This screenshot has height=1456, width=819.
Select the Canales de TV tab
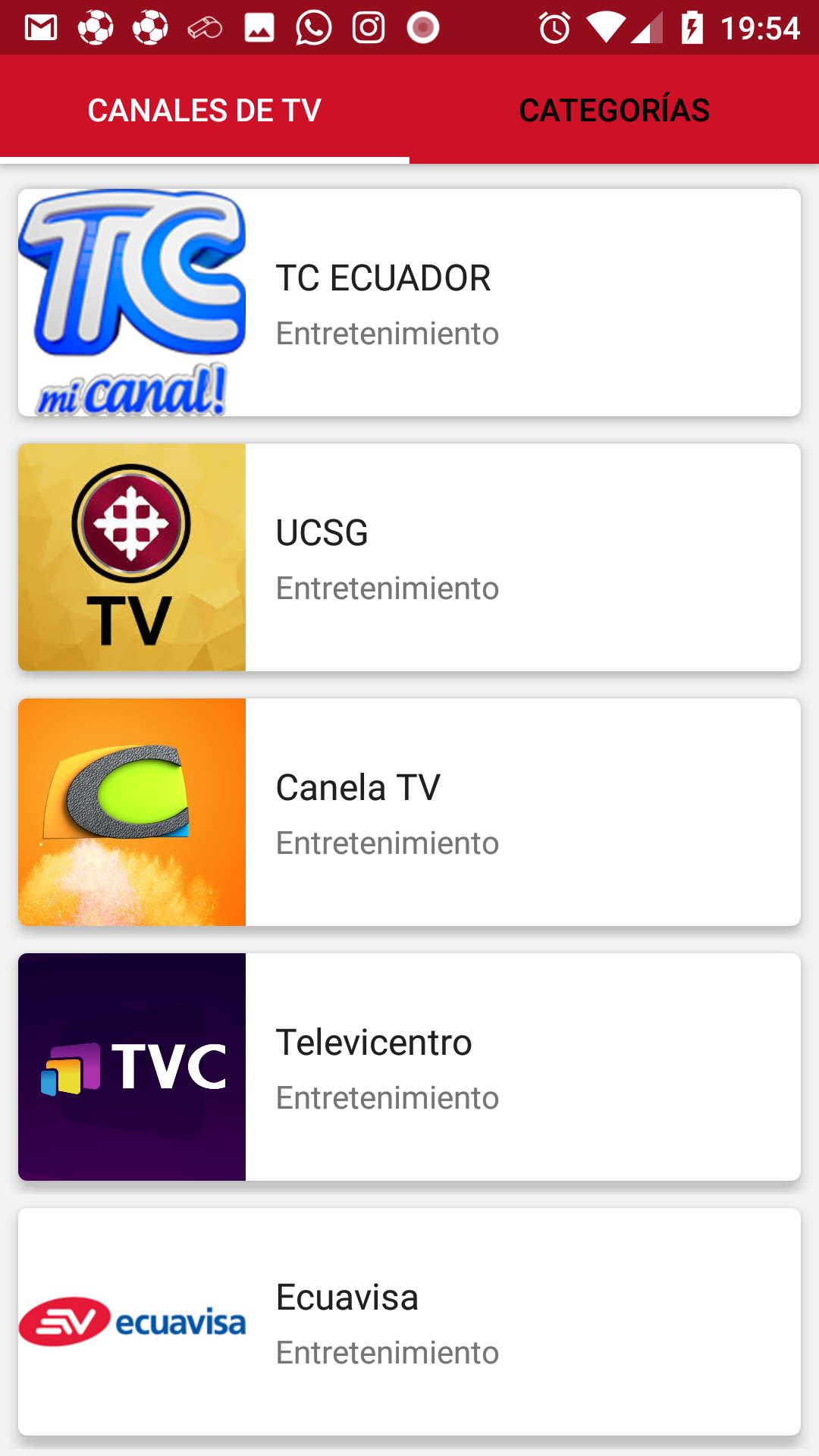[205, 110]
